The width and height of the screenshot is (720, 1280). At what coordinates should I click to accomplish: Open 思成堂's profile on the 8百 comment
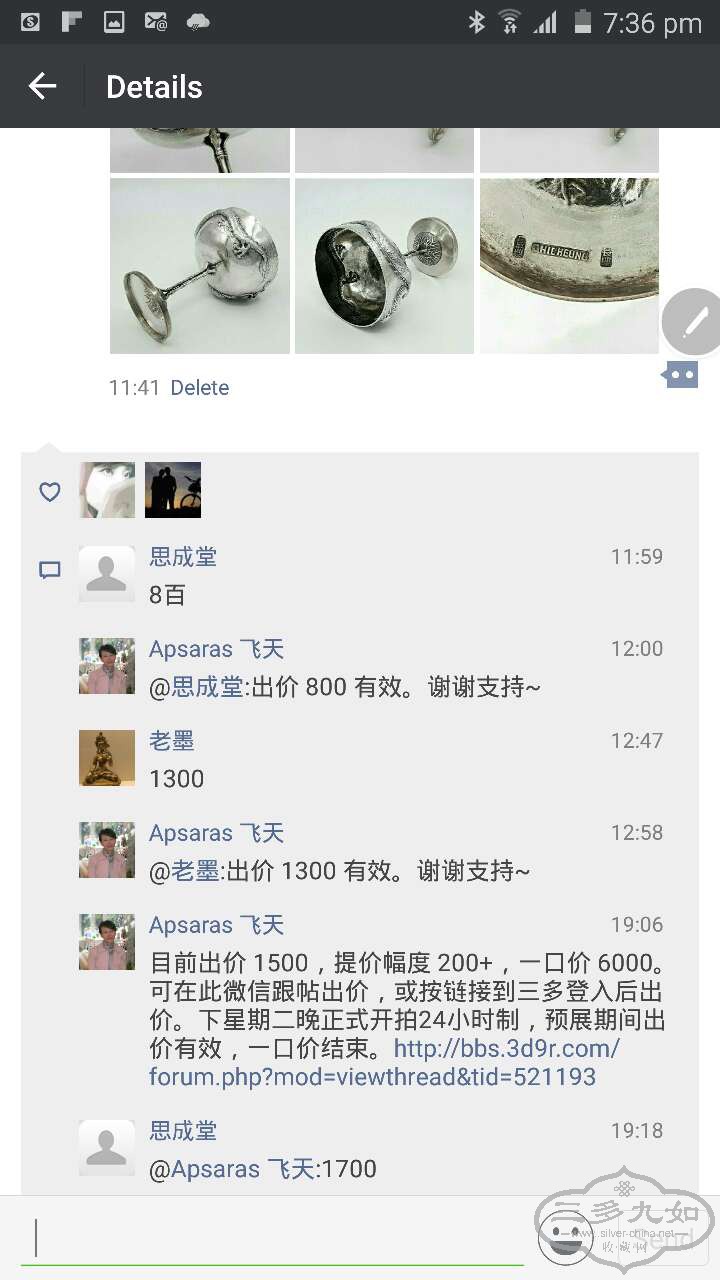pos(106,574)
